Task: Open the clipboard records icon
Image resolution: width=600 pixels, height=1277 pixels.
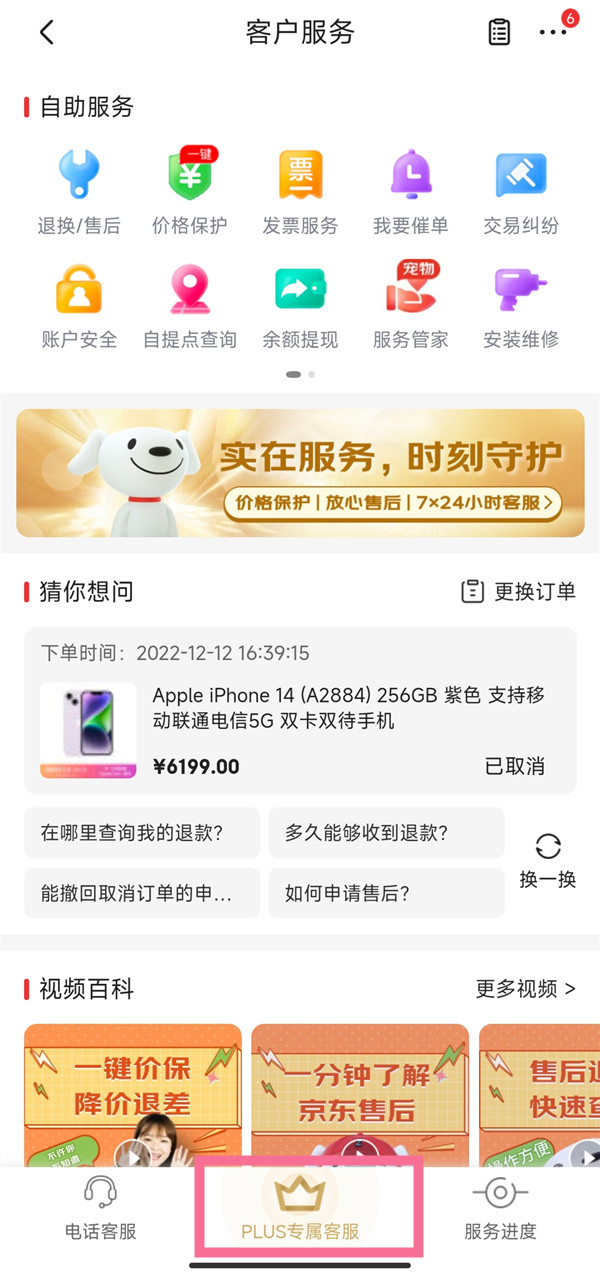Action: (498, 32)
